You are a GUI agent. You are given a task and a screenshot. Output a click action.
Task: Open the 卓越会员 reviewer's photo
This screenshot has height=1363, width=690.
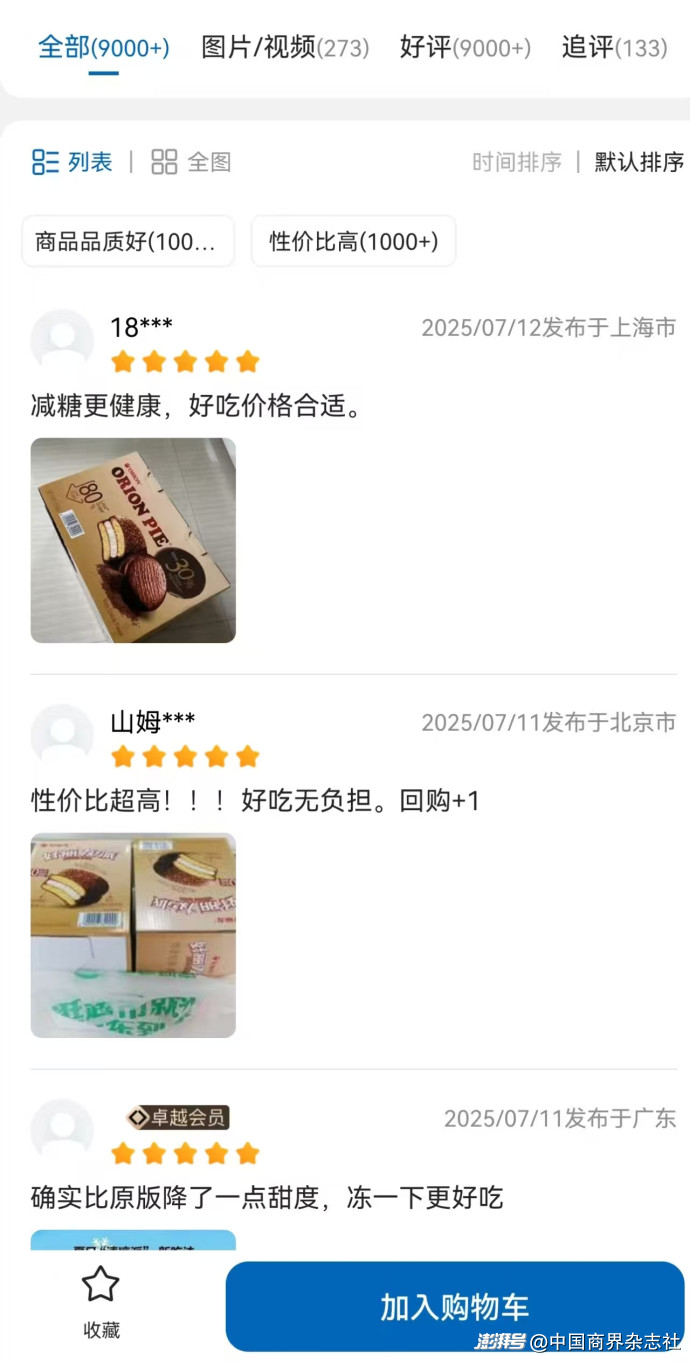coord(133,1240)
